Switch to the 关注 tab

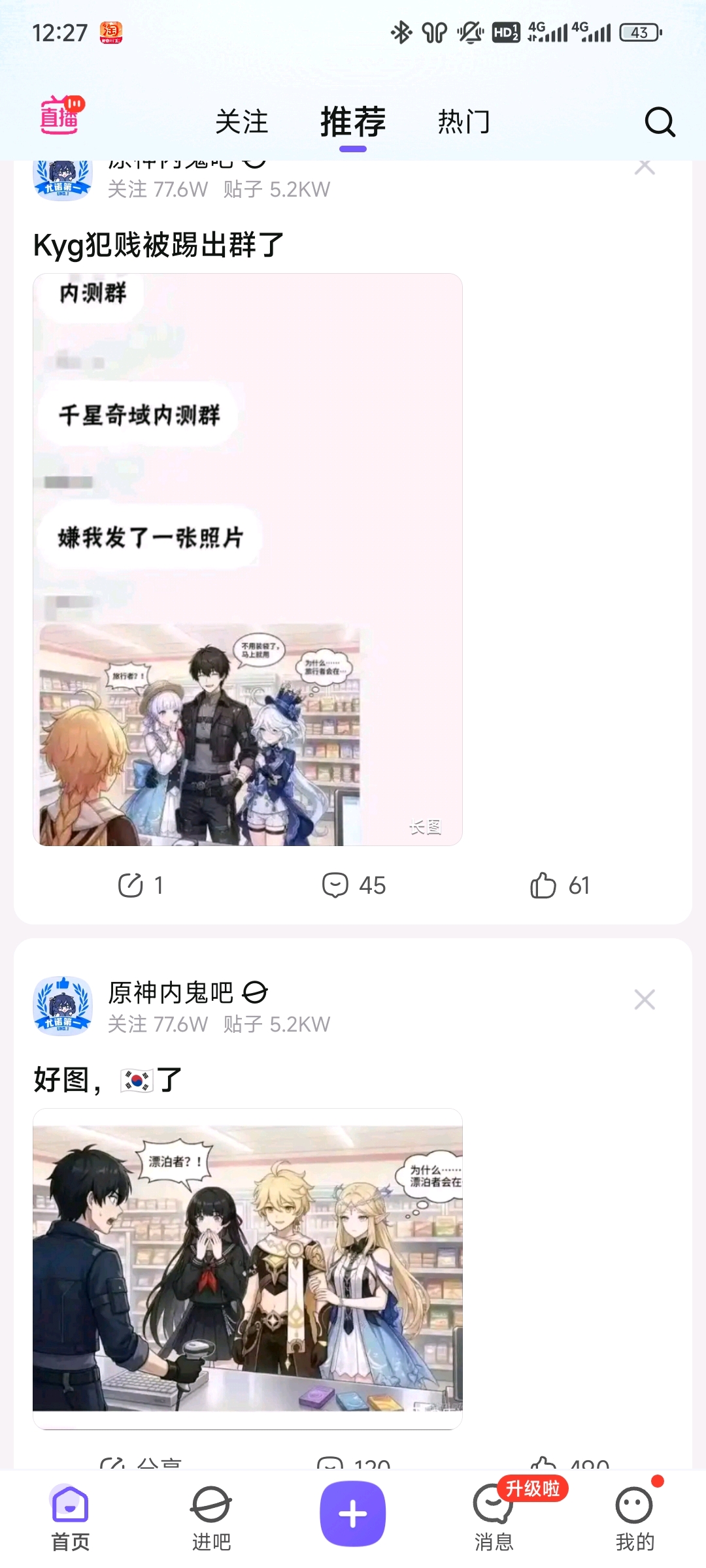242,122
